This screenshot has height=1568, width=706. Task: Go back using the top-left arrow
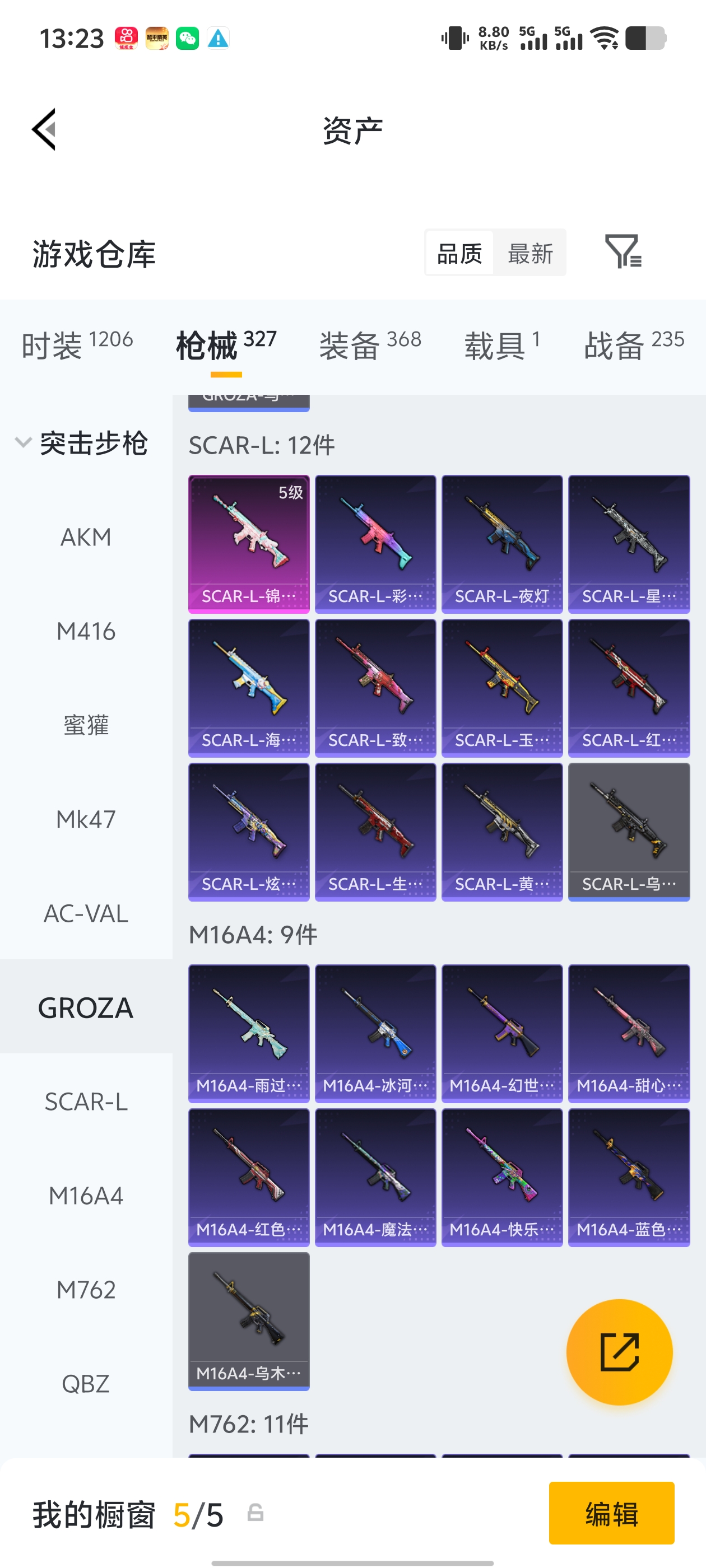pos(44,129)
